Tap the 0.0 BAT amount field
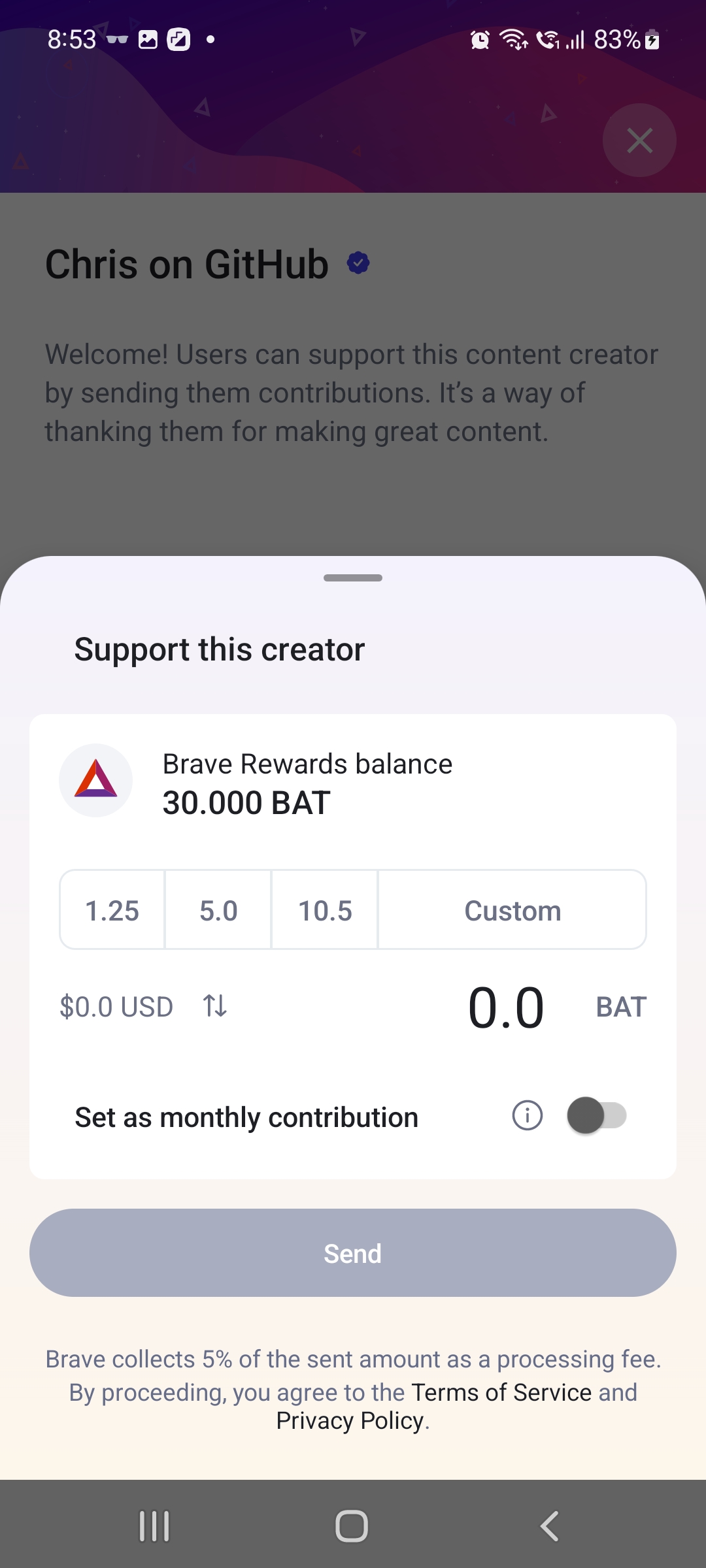This screenshot has width=706, height=1568. (506, 1007)
